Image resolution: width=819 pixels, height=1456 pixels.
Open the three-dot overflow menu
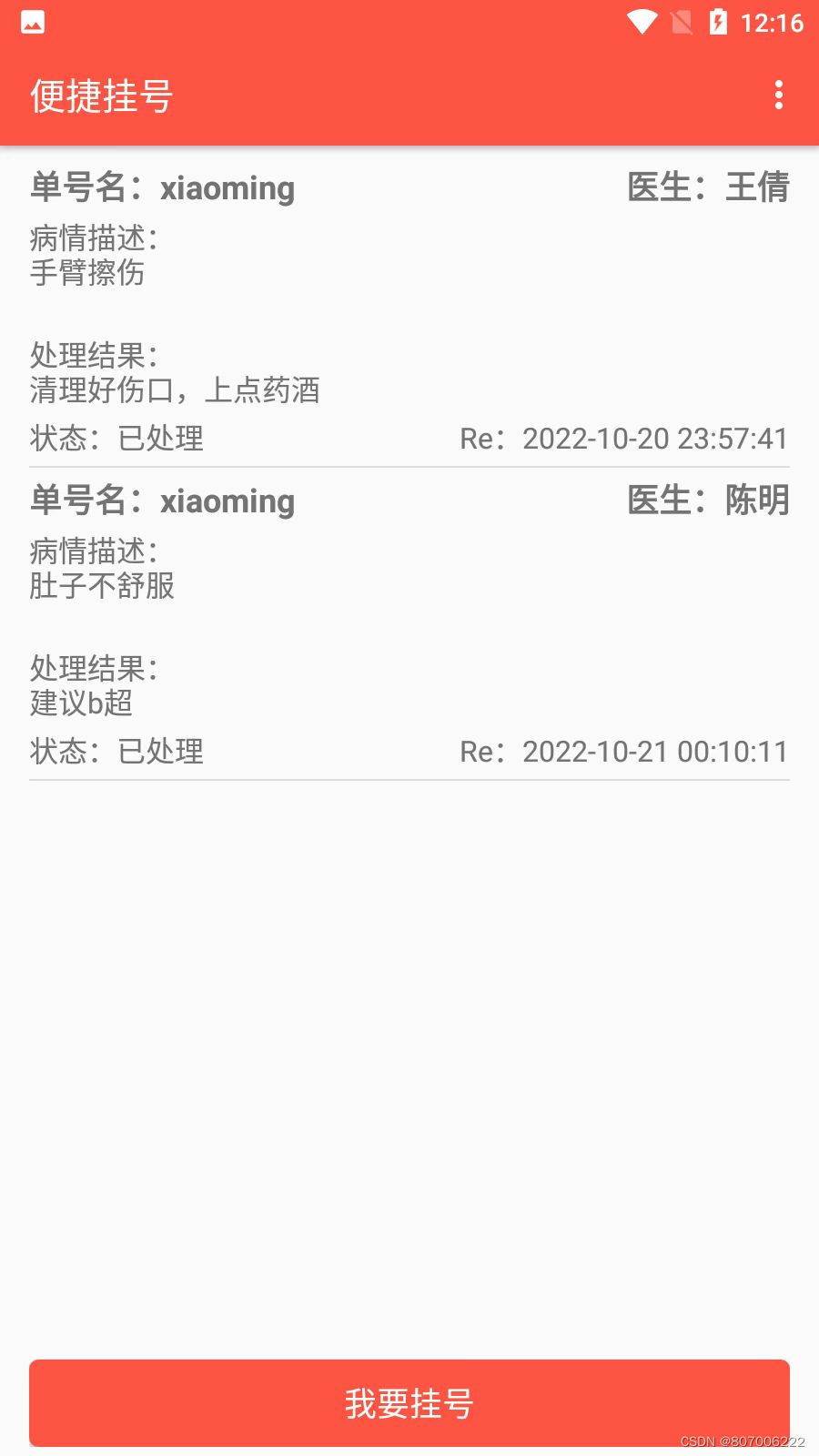(x=780, y=95)
